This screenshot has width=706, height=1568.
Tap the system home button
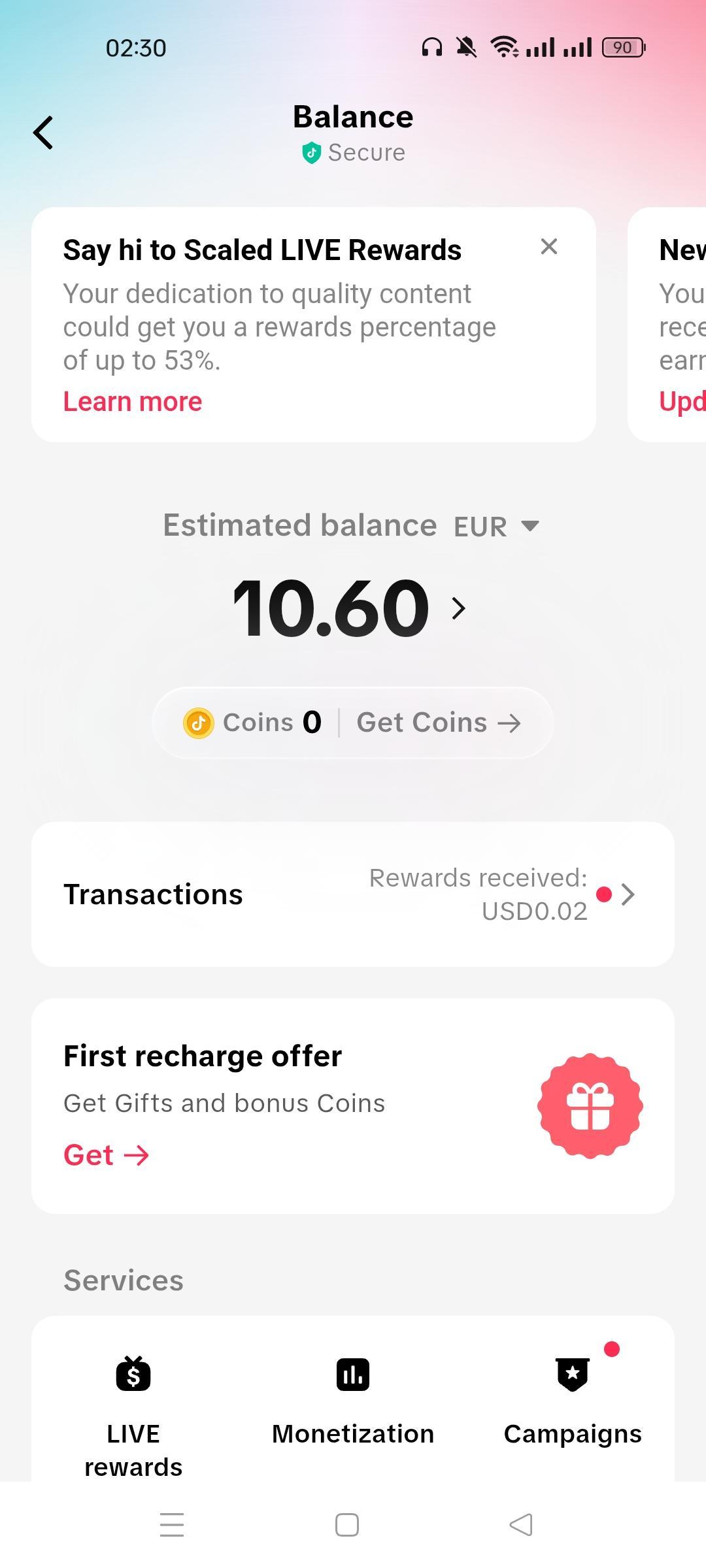coord(347,1525)
